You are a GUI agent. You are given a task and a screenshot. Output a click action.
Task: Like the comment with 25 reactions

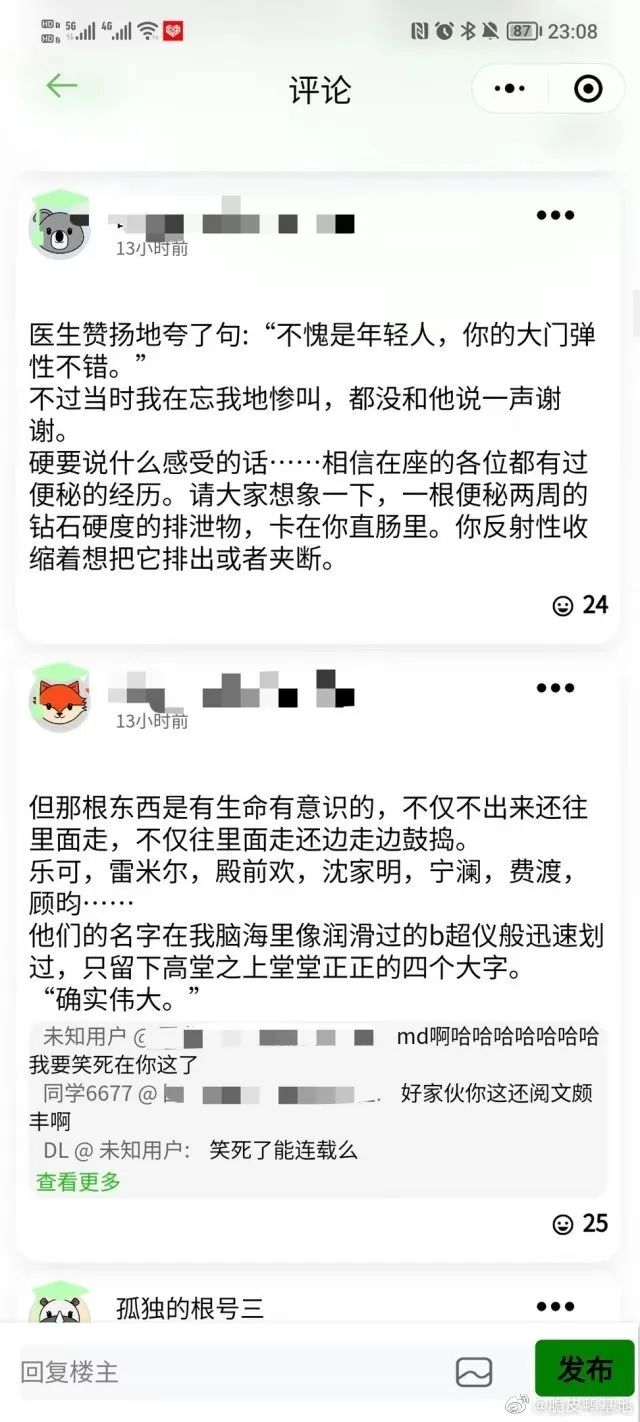(581, 1223)
